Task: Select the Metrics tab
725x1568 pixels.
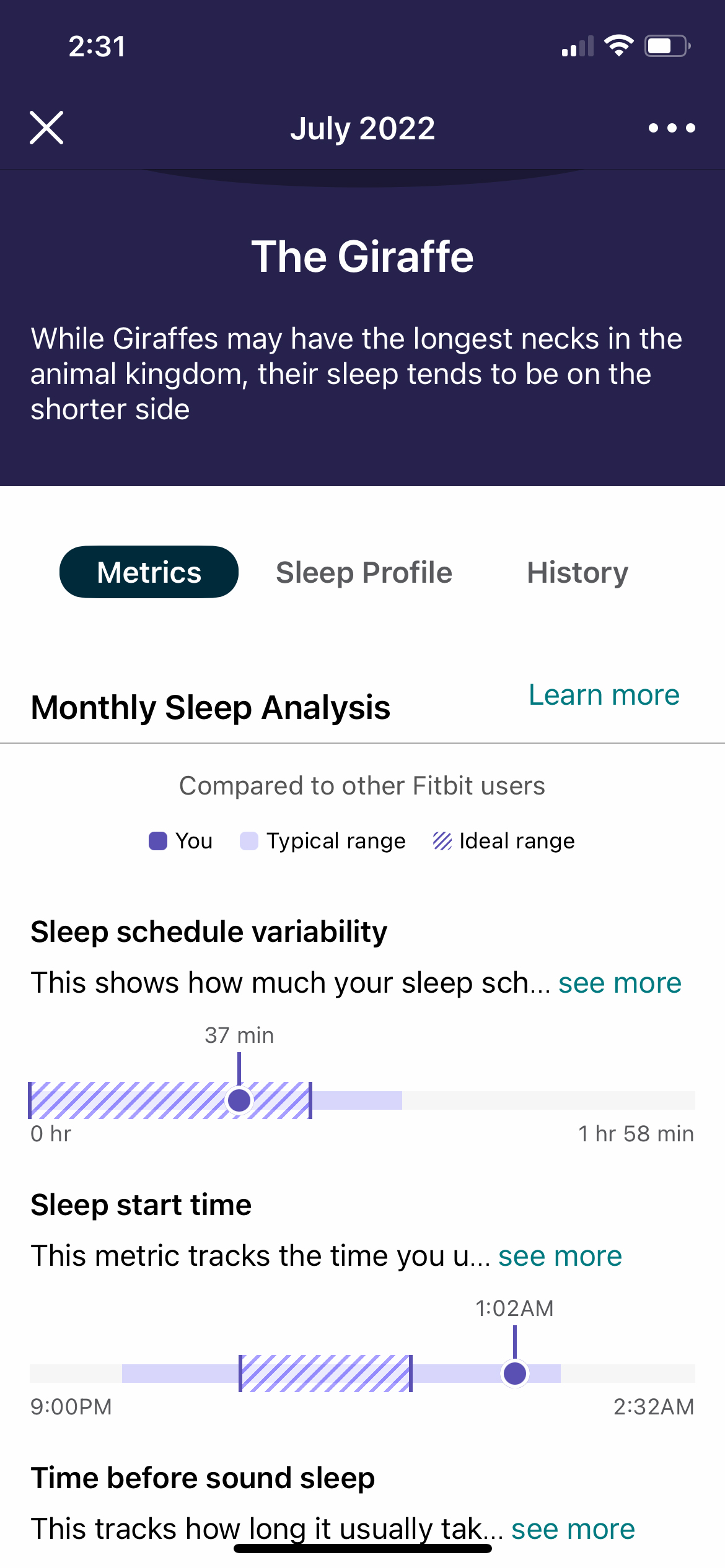Action: coord(149,572)
